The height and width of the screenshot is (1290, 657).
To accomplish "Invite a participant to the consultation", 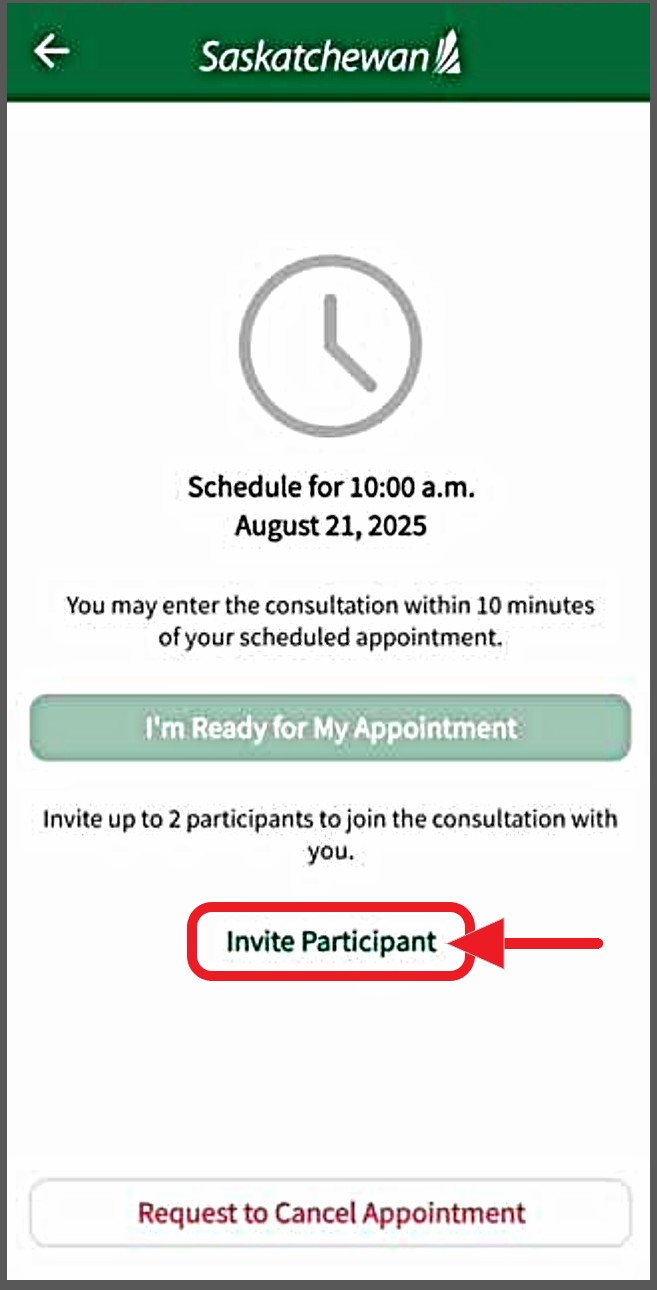I will point(331,941).
